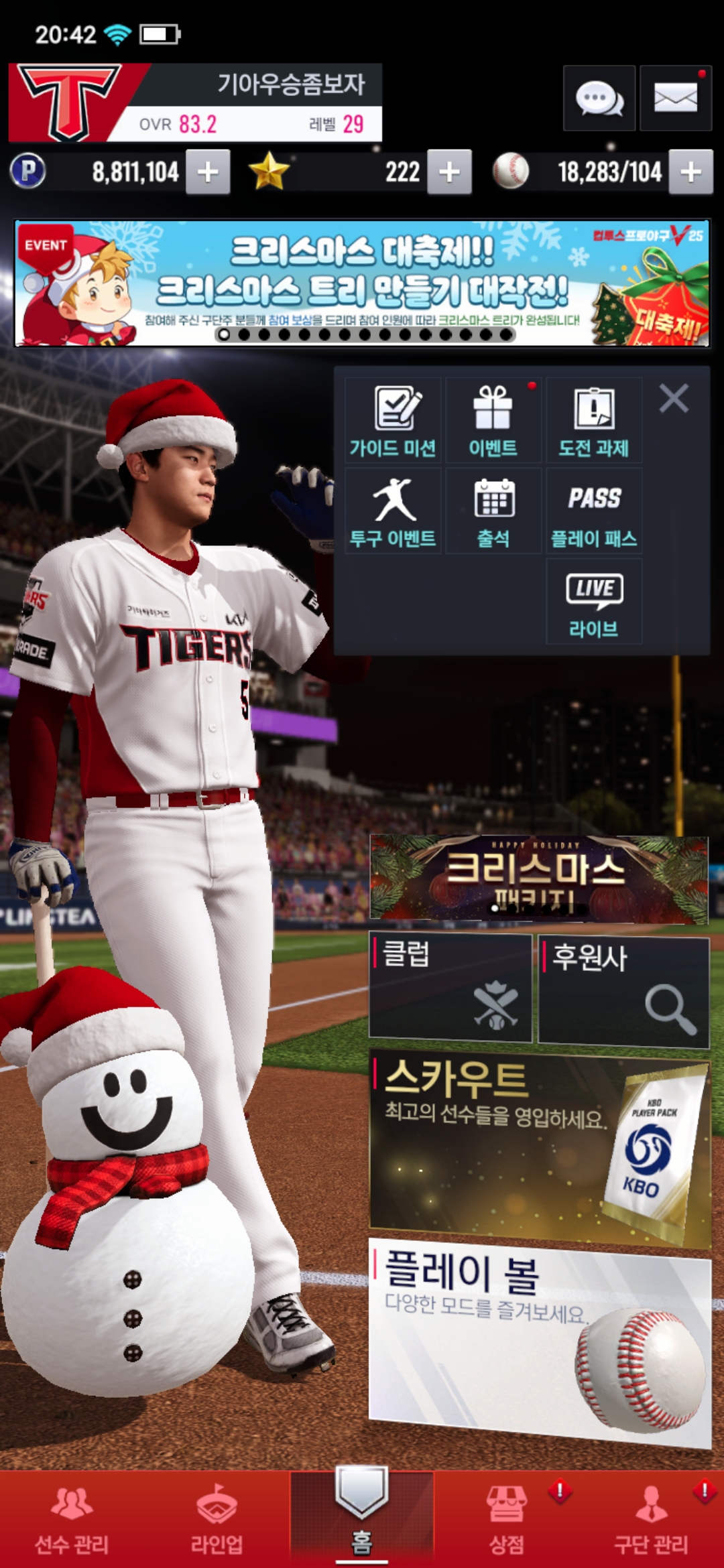Image resolution: width=724 pixels, height=1568 pixels.
Task: Open the 크리스마스 패키지 banner
Action: 539,878
